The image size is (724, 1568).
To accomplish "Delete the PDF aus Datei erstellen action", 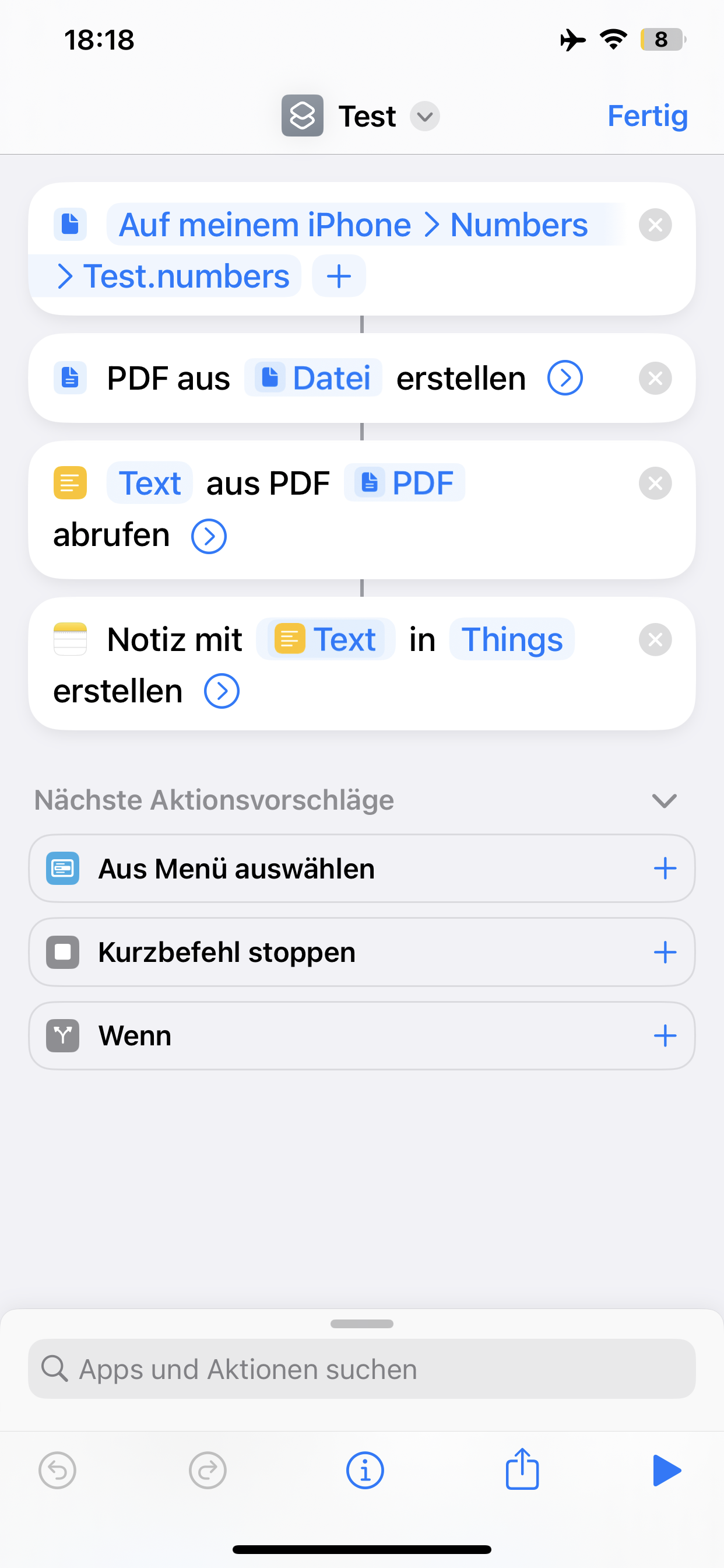I will 655,379.
